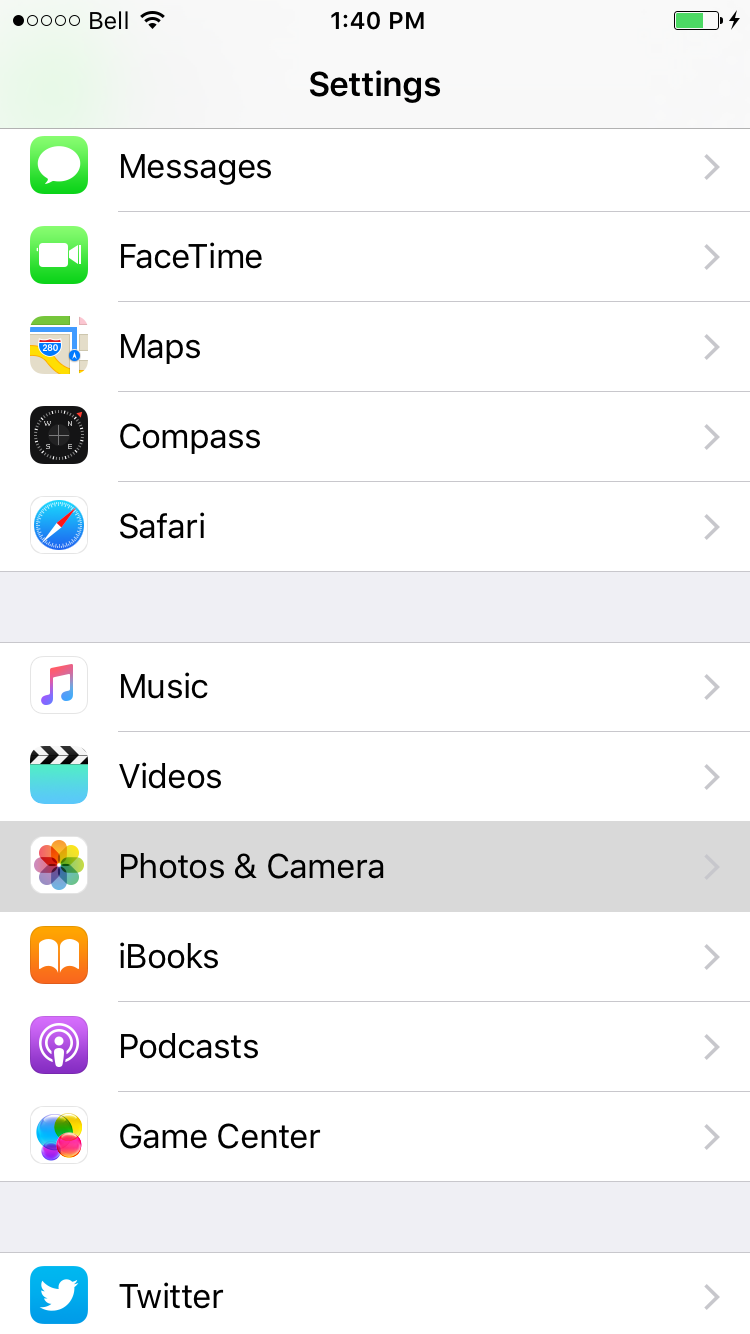Viewport: 750px width, 1334px height.
Task: Expand the Messages settings via its chevron
Action: [711, 166]
